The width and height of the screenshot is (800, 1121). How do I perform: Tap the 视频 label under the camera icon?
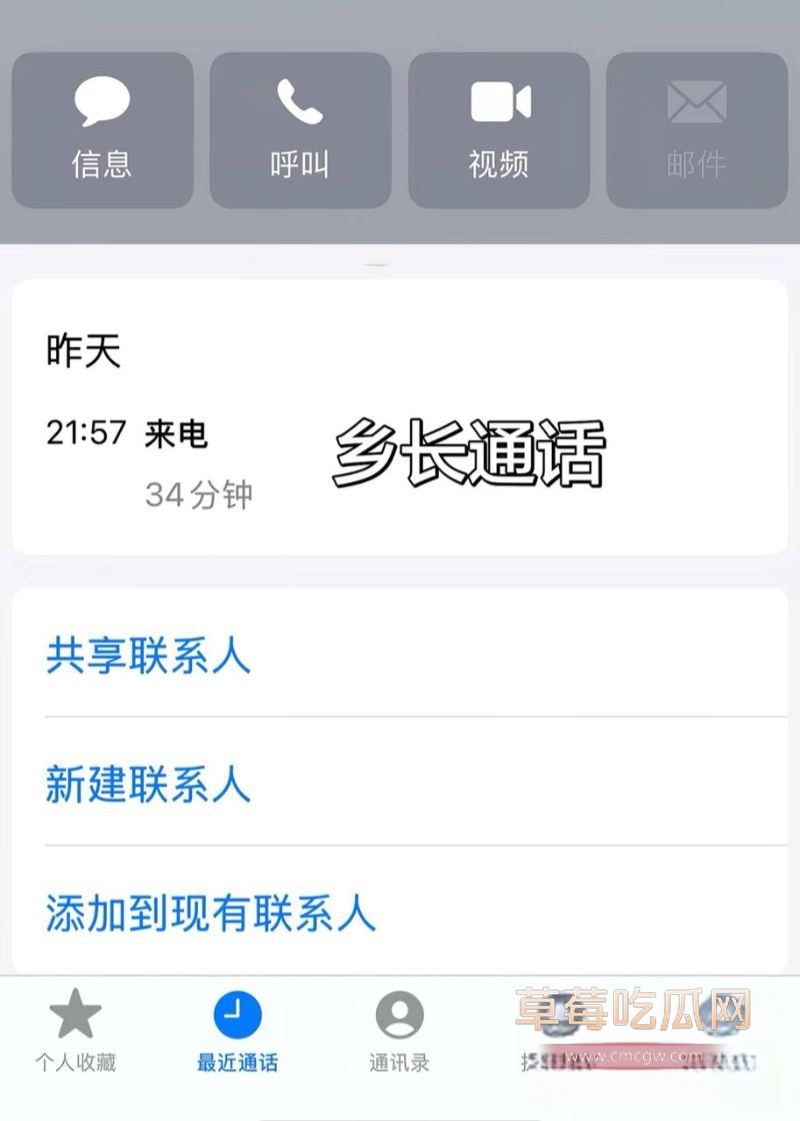(x=497, y=164)
